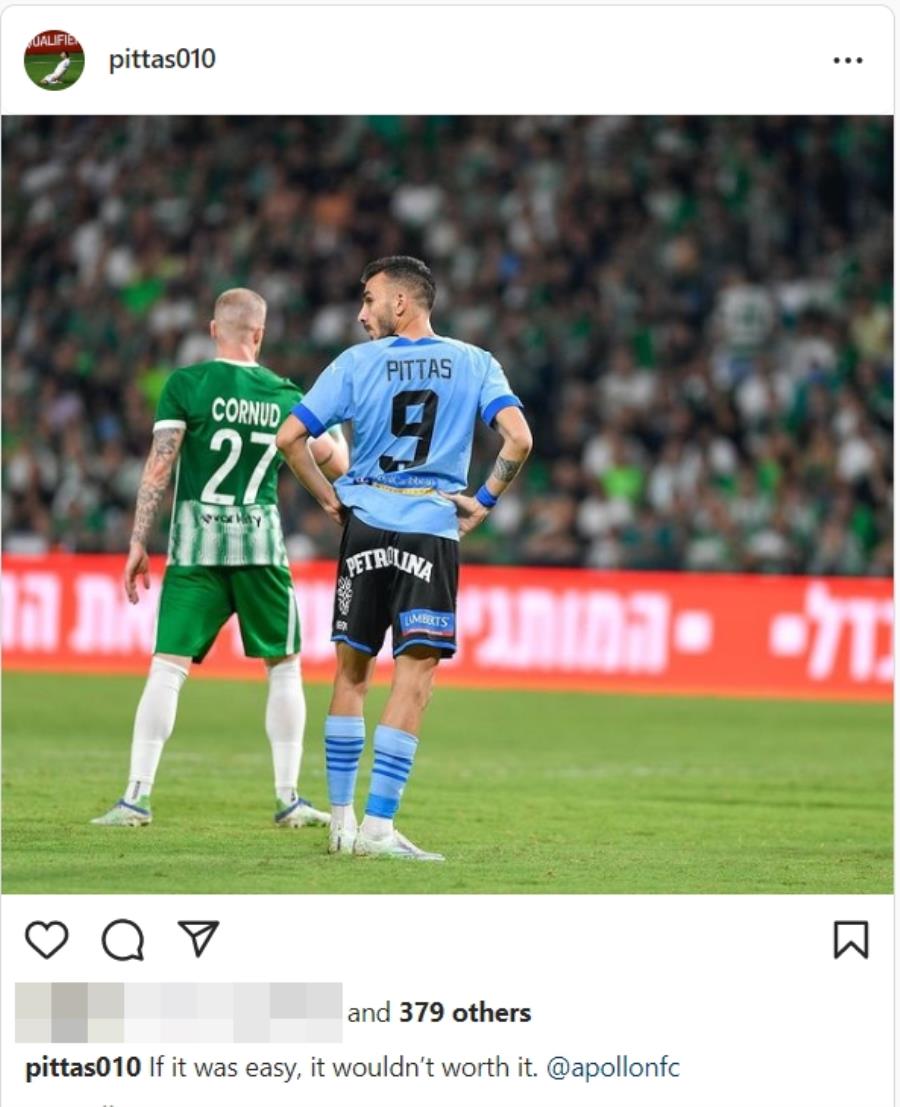Image resolution: width=900 pixels, height=1107 pixels.
Task: Open comments with the speech bubble icon
Action: point(123,940)
